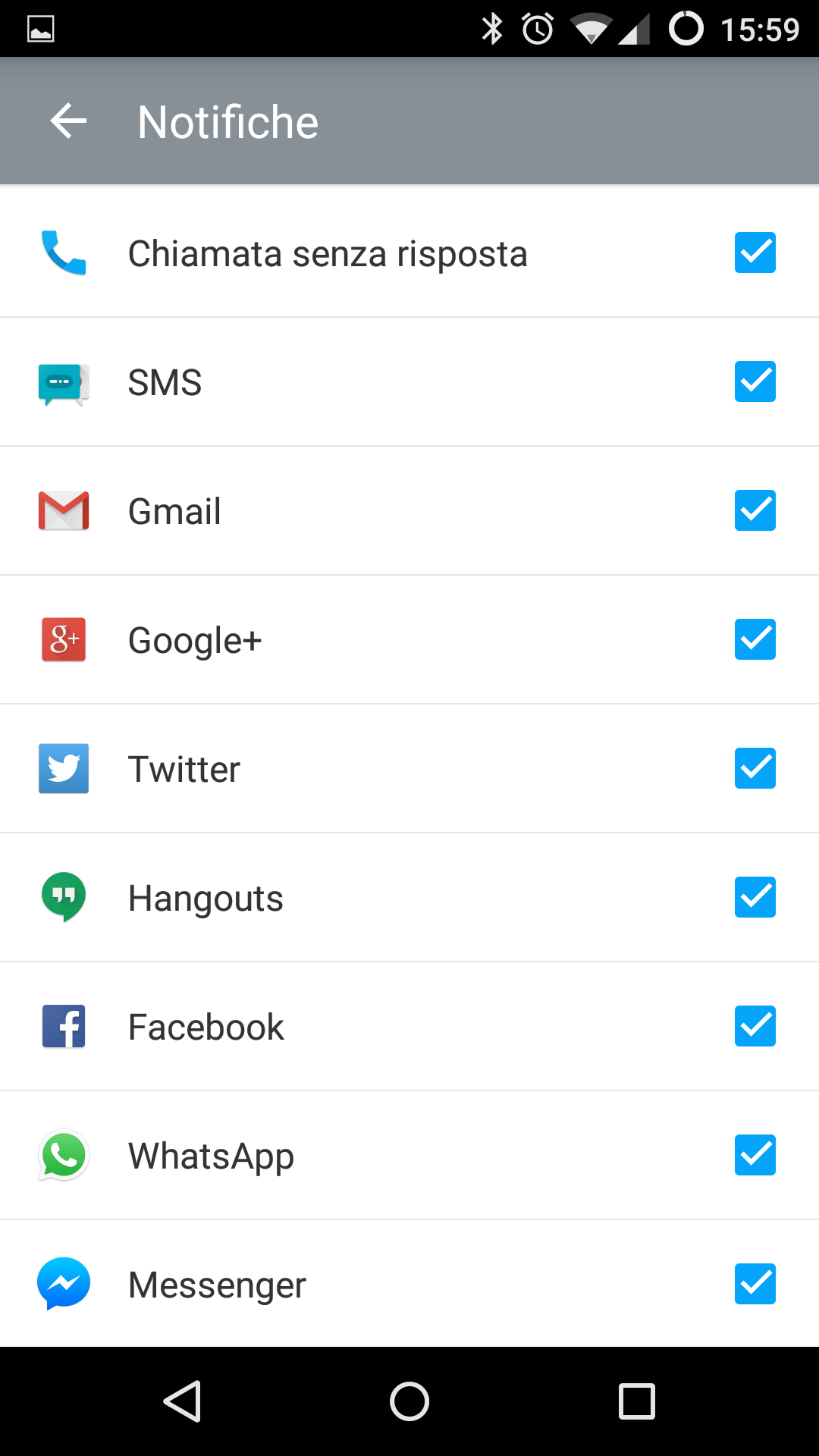Go back from the Notifiche screen
Image resolution: width=819 pixels, height=1456 pixels.
coord(68,121)
